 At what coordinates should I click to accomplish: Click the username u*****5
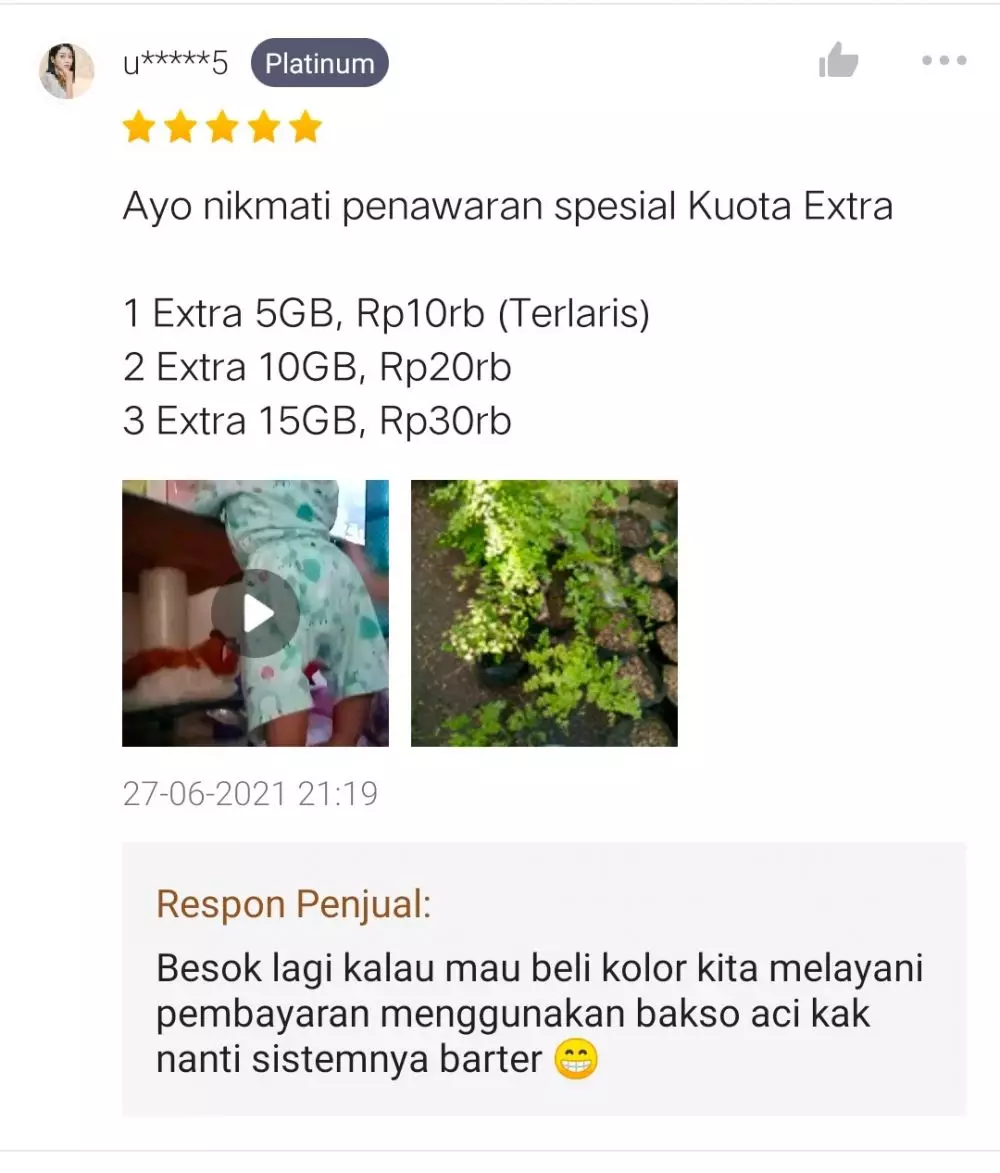coord(178,62)
